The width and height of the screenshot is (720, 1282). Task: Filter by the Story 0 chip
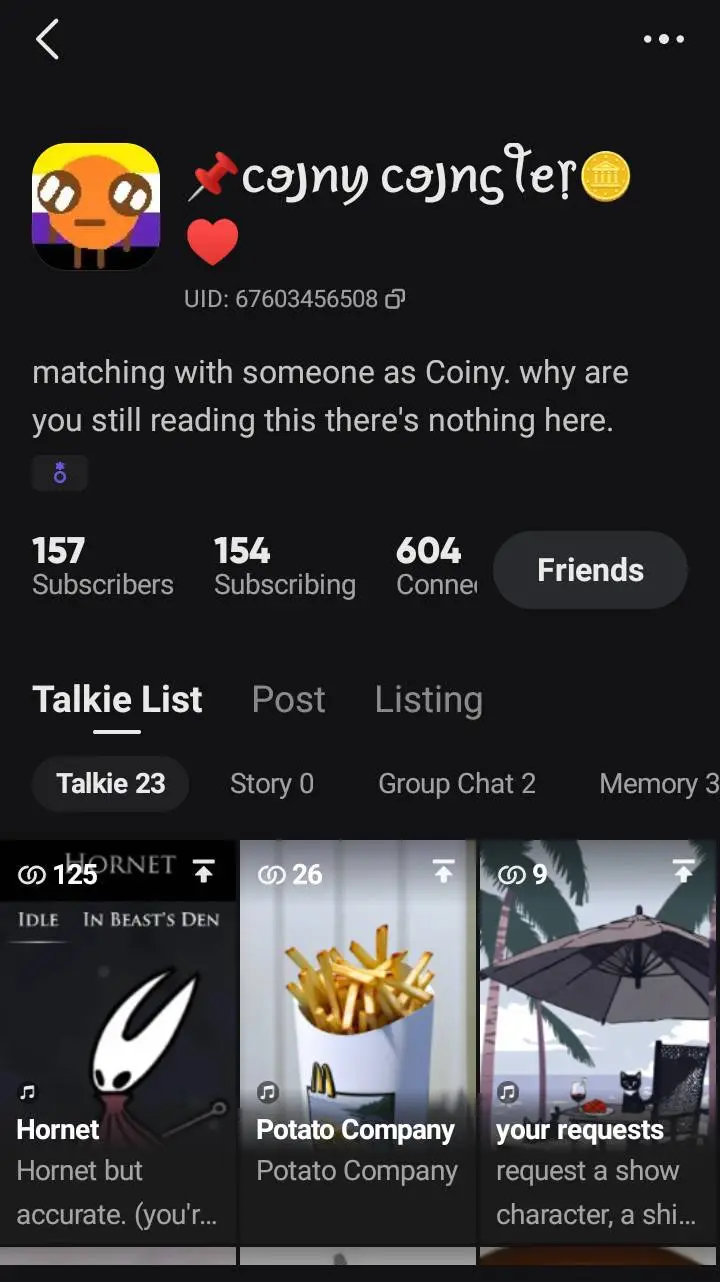click(x=271, y=784)
